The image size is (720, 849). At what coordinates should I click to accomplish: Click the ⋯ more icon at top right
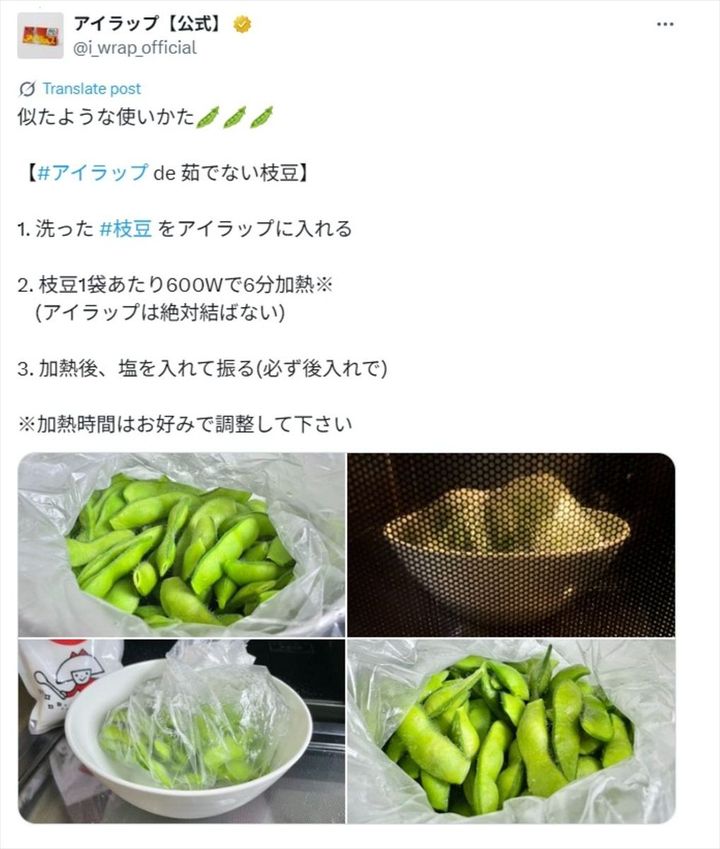click(663, 22)
